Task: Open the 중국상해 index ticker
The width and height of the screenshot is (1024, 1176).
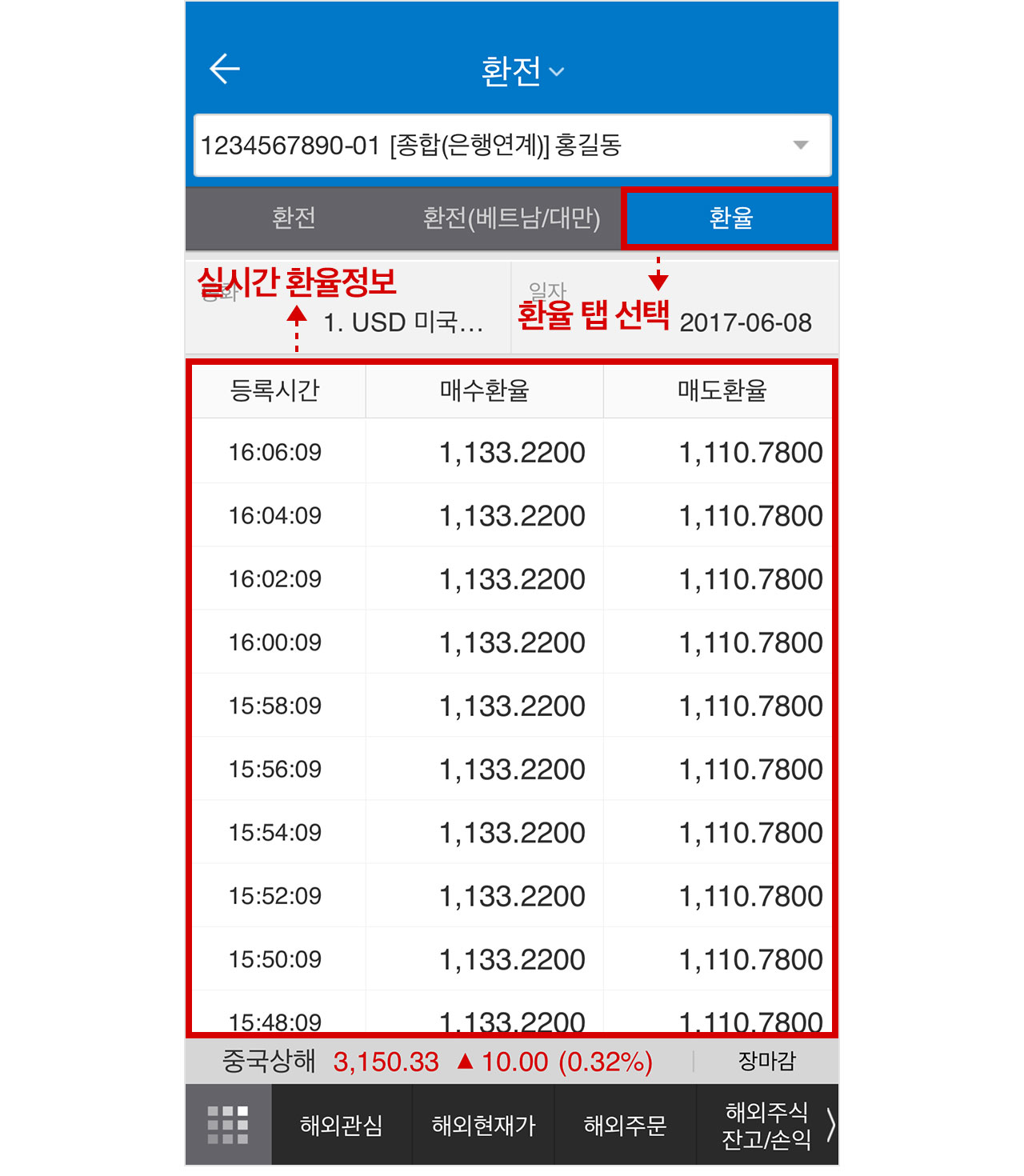Action: point(436,1062)
